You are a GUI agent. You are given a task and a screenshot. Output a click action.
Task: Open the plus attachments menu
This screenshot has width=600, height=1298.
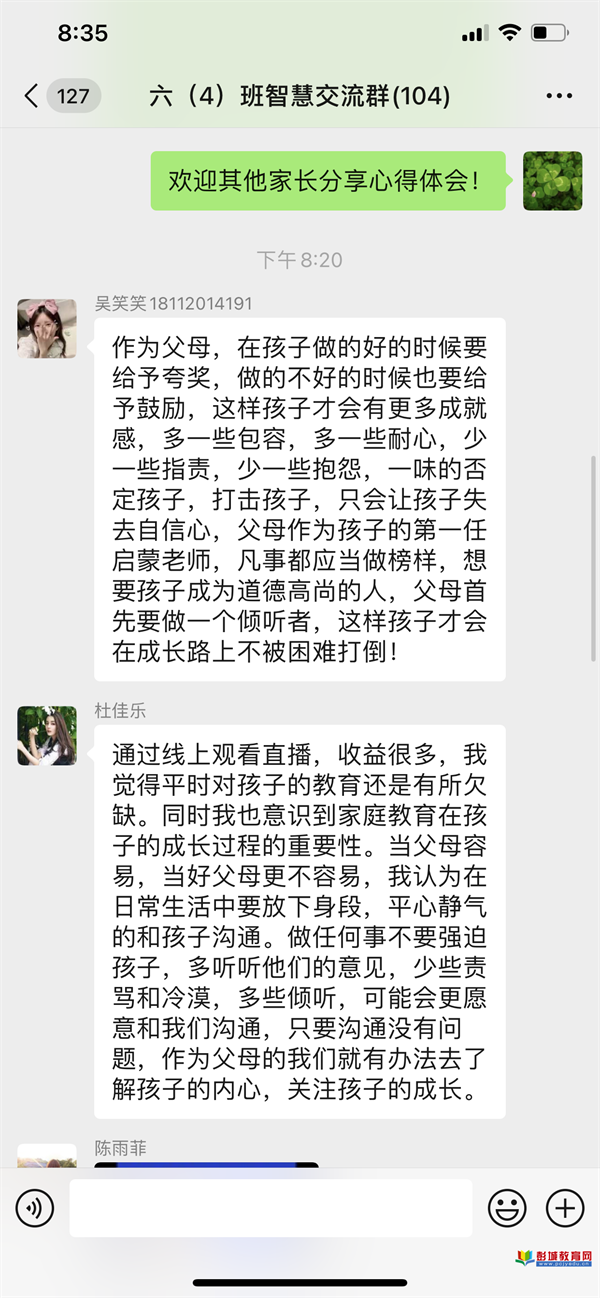click(565, 1208)
